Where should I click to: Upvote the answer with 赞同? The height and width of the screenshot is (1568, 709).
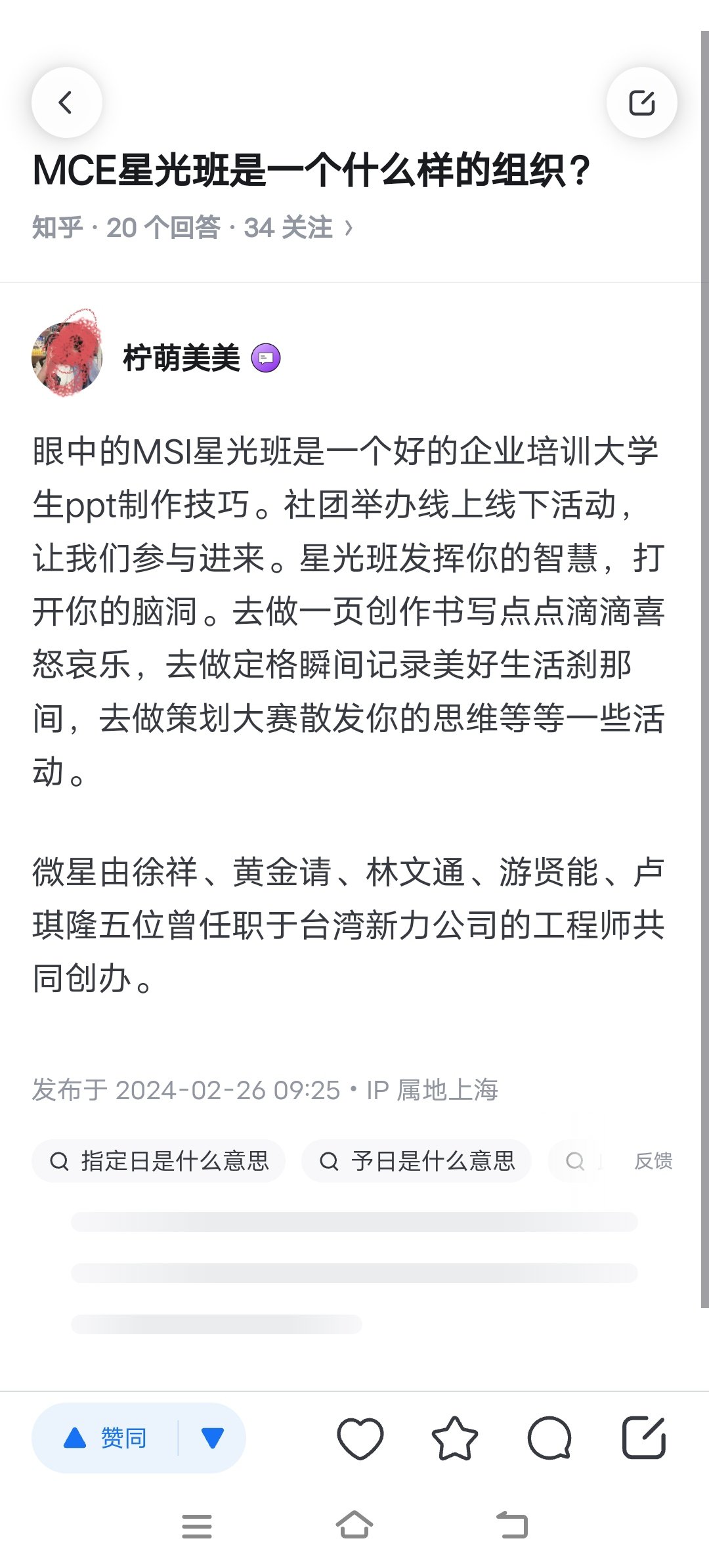(106, 1438)
